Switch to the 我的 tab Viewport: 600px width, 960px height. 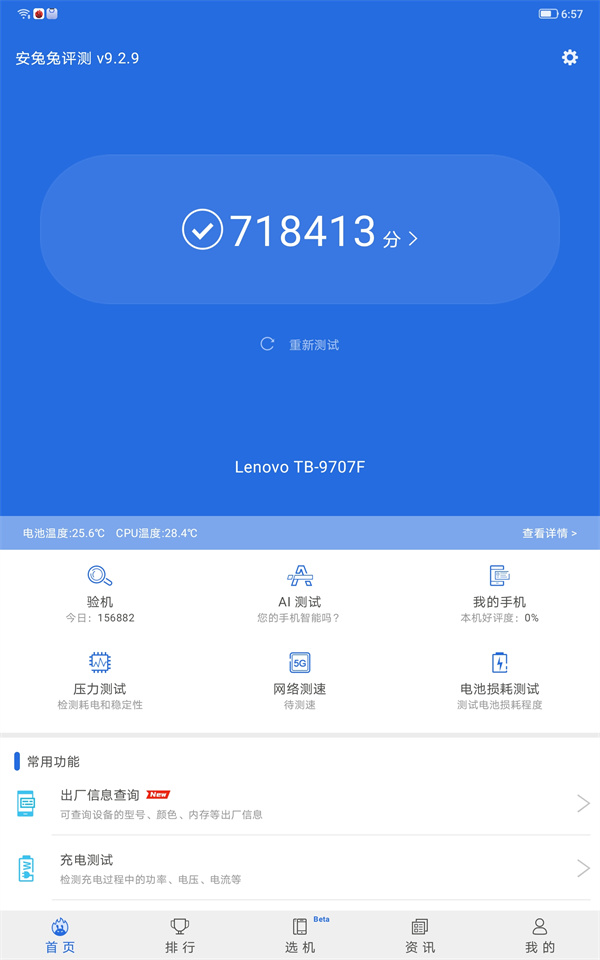[x=540, y=936]
